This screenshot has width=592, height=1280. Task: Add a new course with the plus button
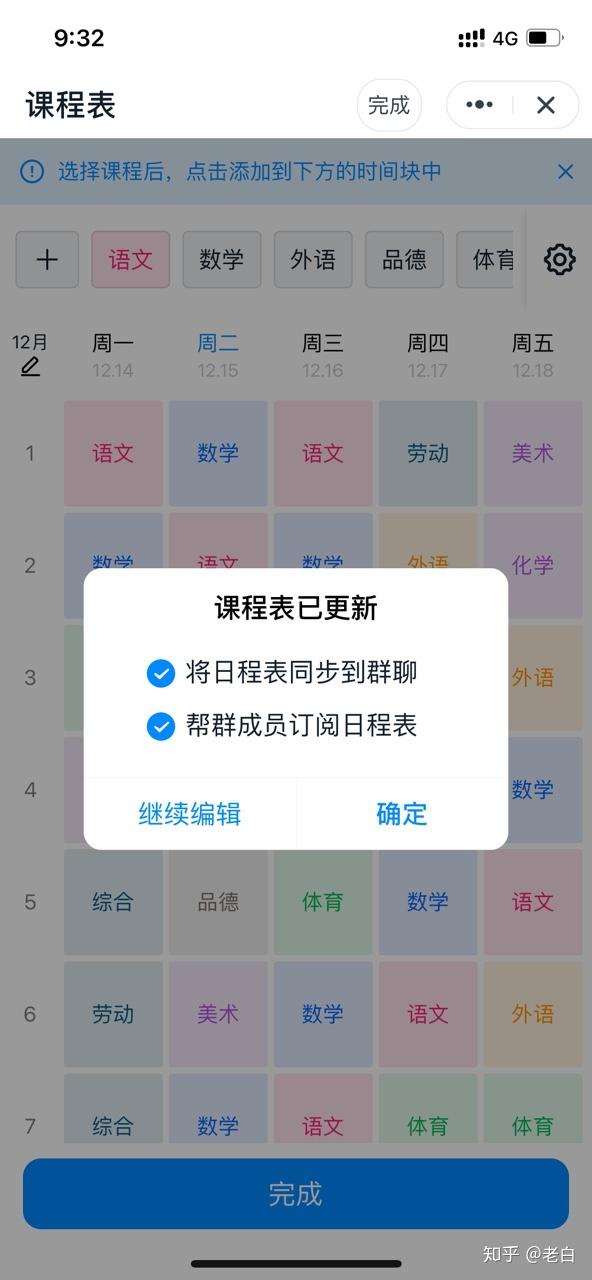[47, 260]
